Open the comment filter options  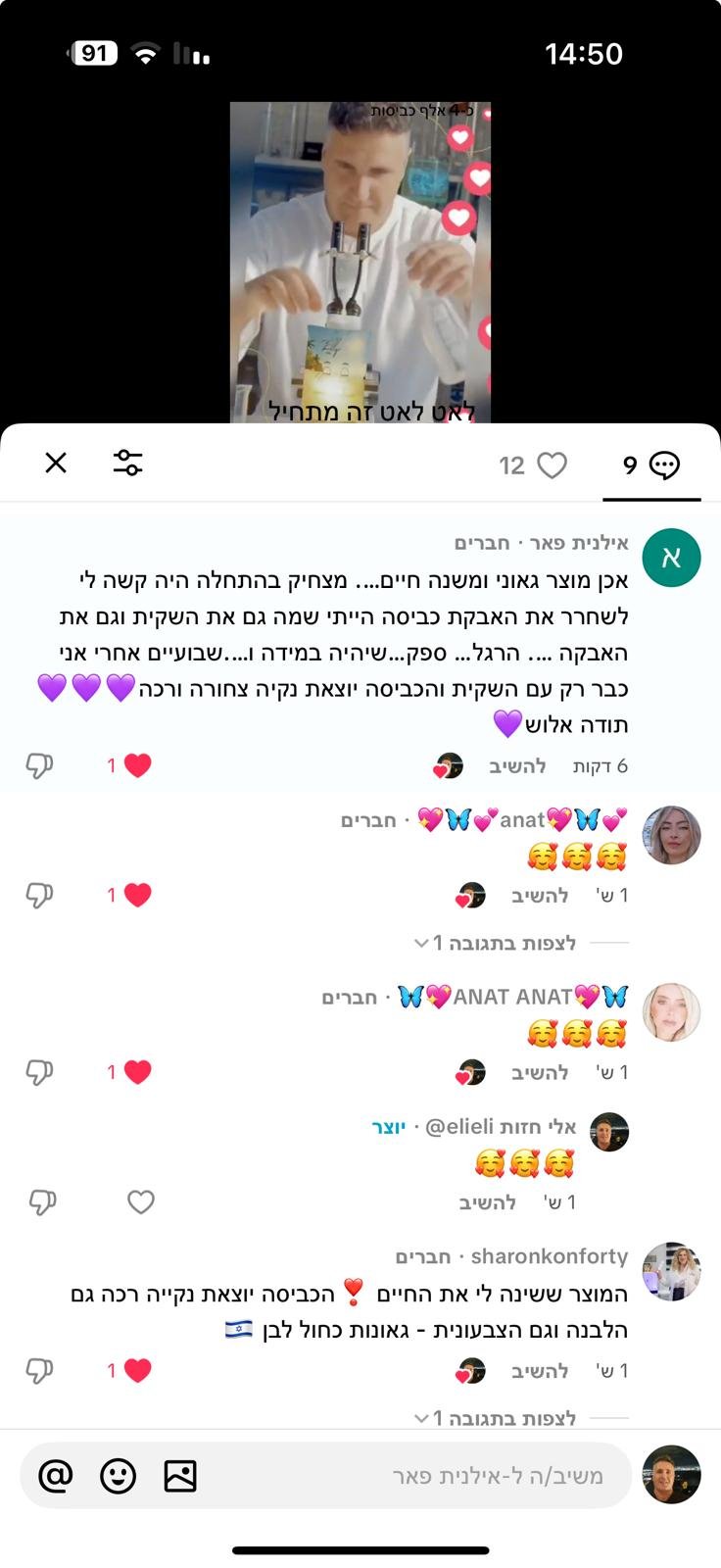click(127, 463)
